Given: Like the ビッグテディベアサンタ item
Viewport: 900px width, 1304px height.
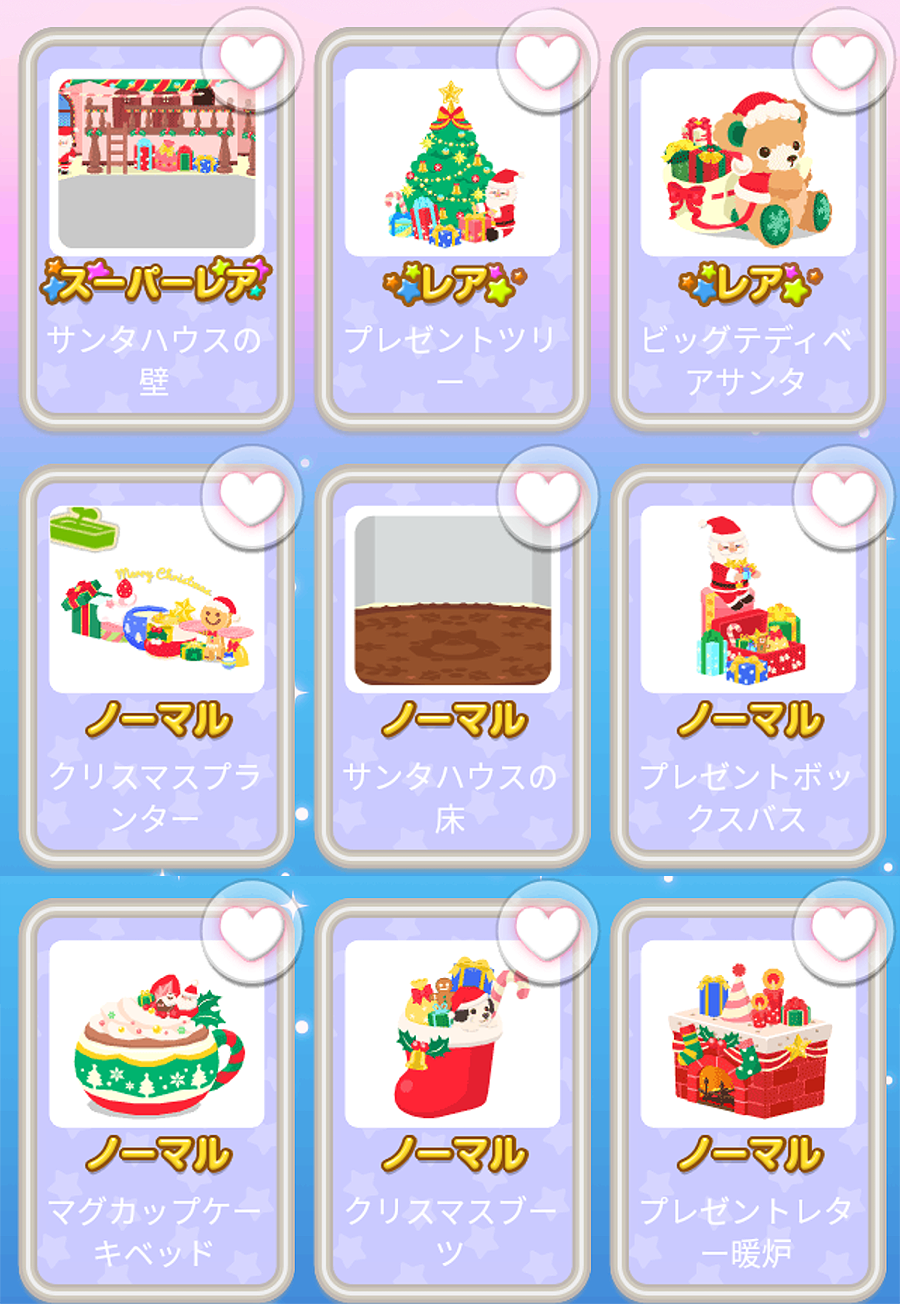Looking at the screenshot, I should pos(843,57).
